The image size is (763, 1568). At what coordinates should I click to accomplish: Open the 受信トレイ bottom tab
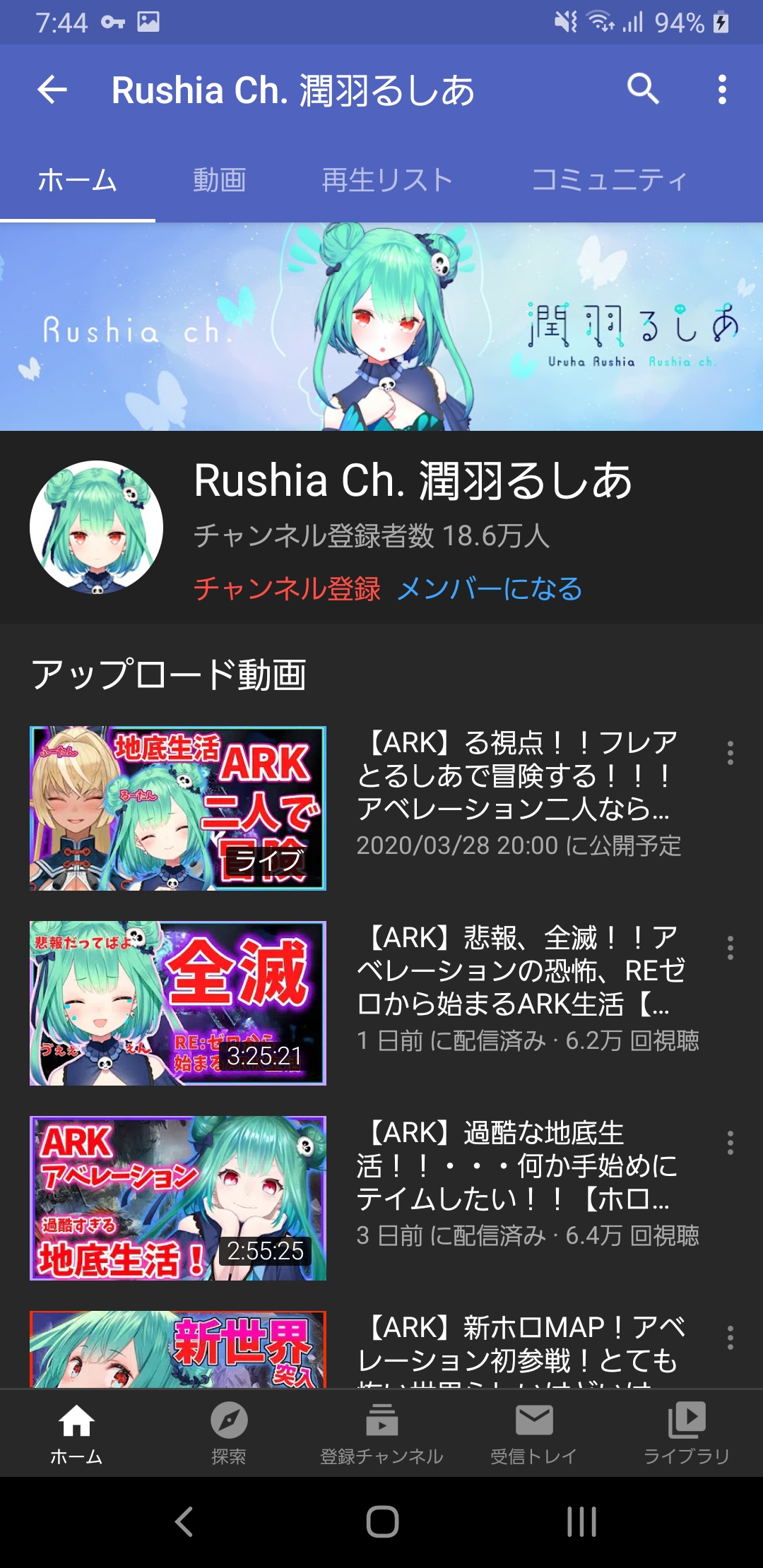pyautogui.click(x=534, y=1434)
